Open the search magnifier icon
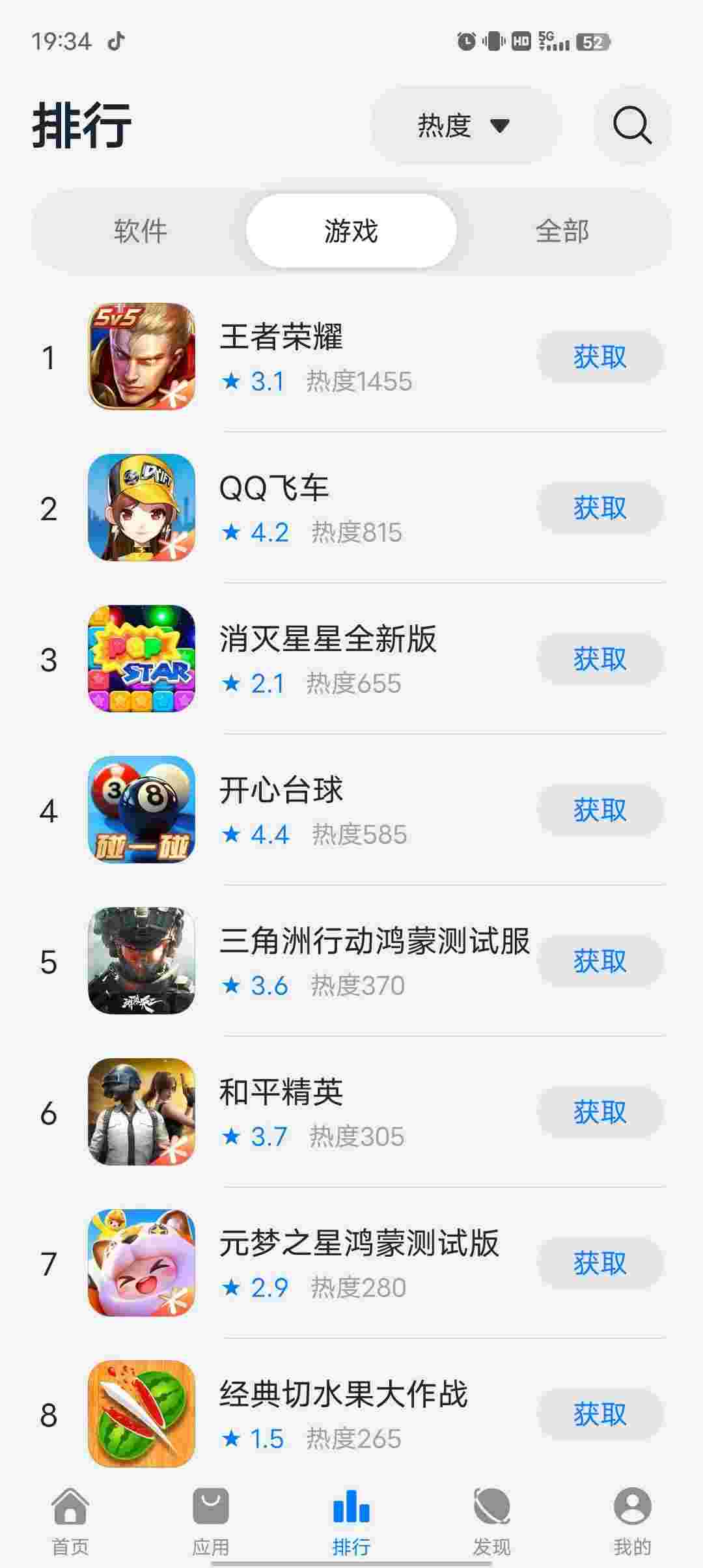The image size is (703, 1568). click(x=631, y=124)
